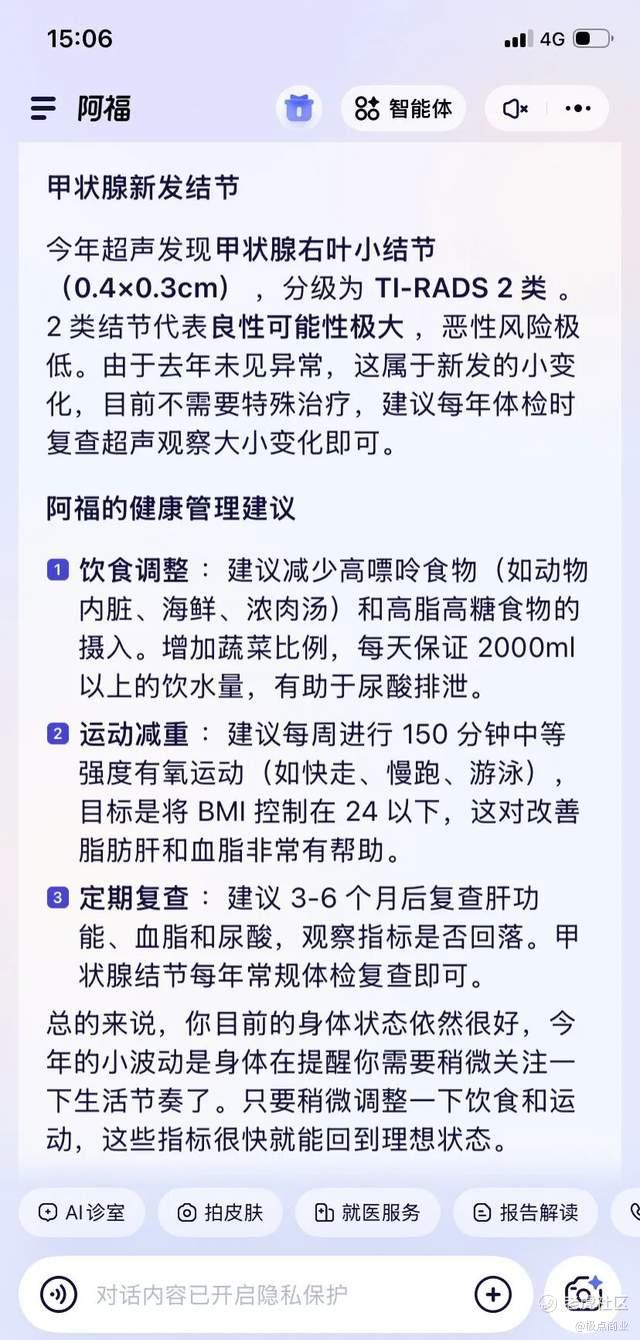Select the 拍皮肤 chip
The height and width of the screenshot is (1340, 640).
point(220,1212)
